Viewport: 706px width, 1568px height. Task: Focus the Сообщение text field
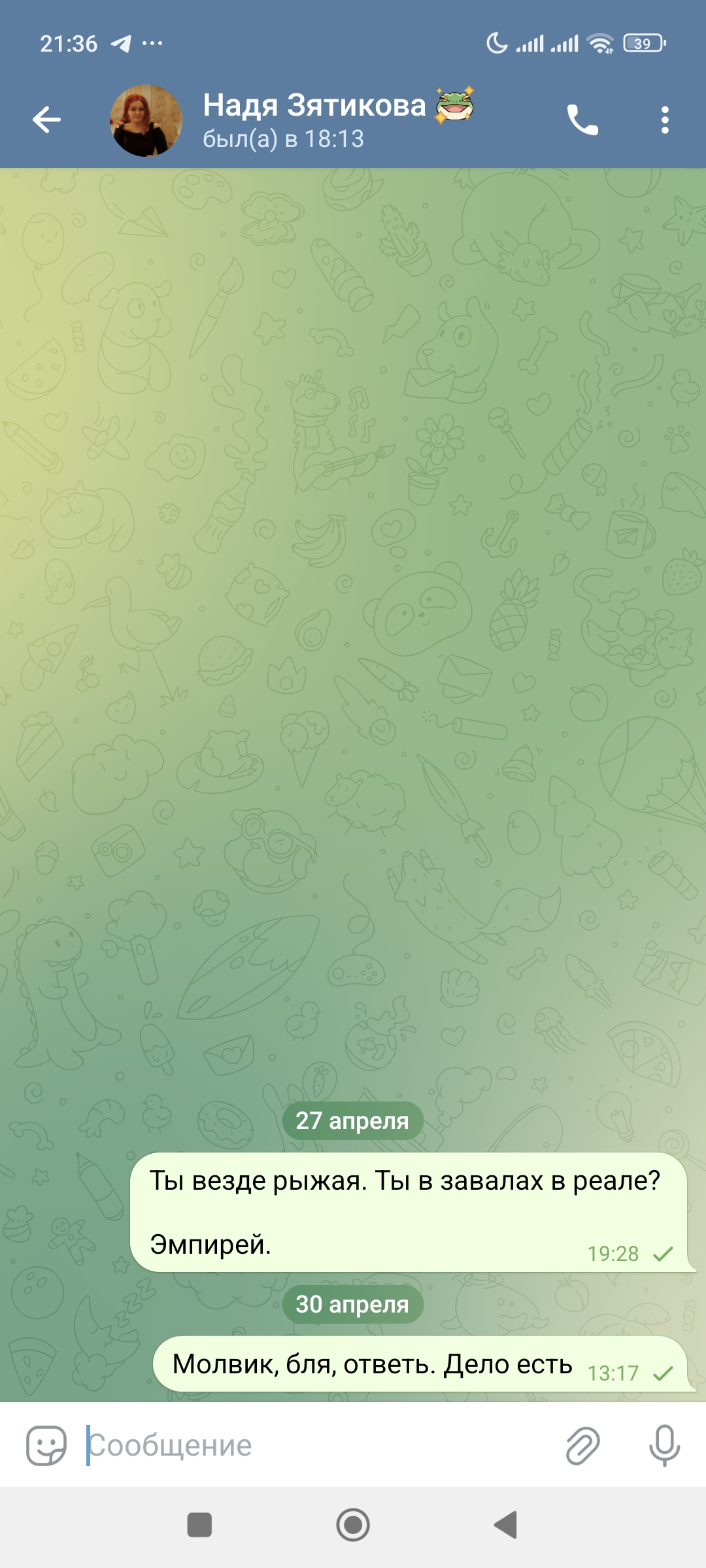(314, 1445)
